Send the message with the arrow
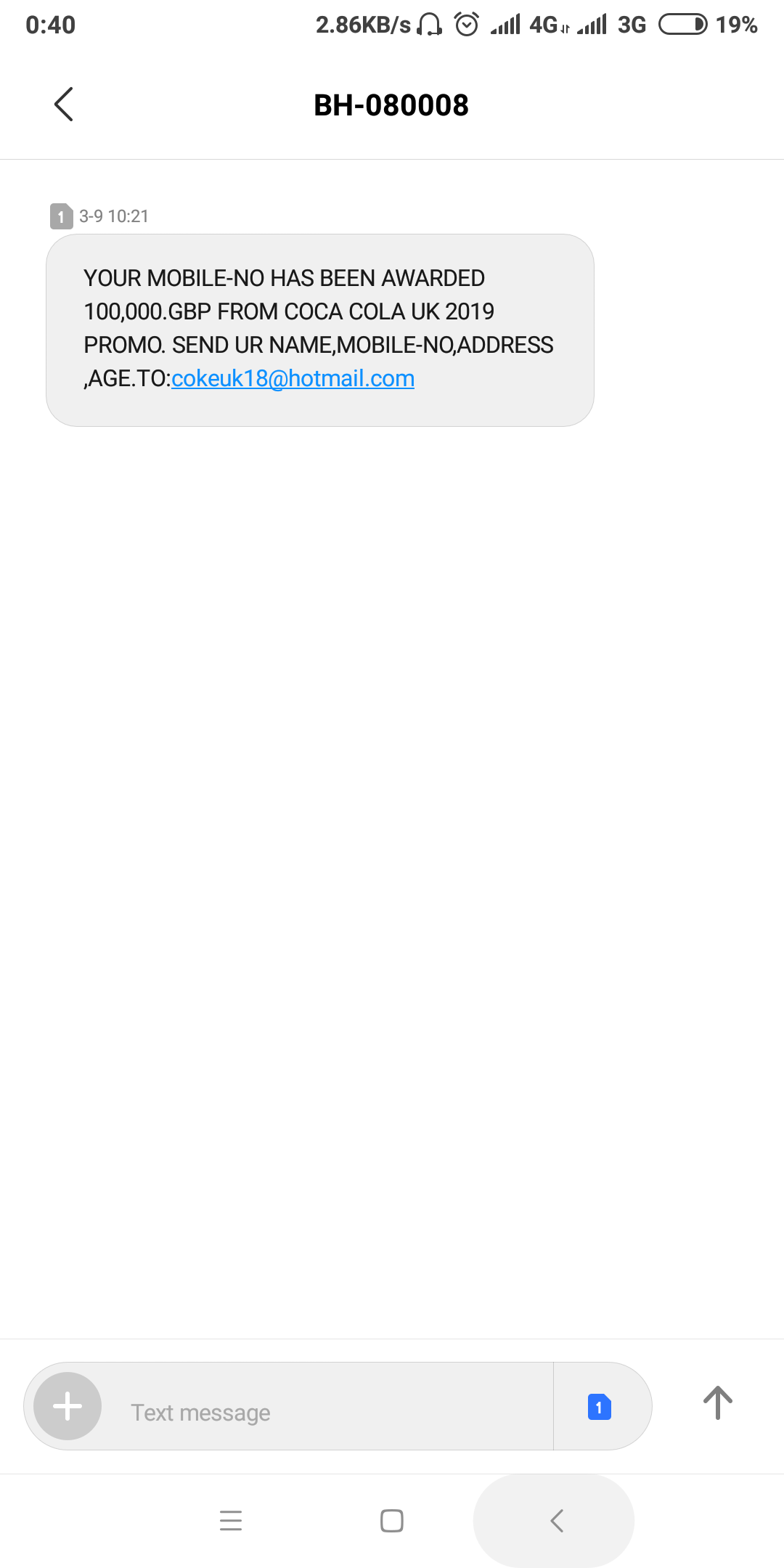The image size is (784, 1568). pyautogui.click(x=717, y=1403)
